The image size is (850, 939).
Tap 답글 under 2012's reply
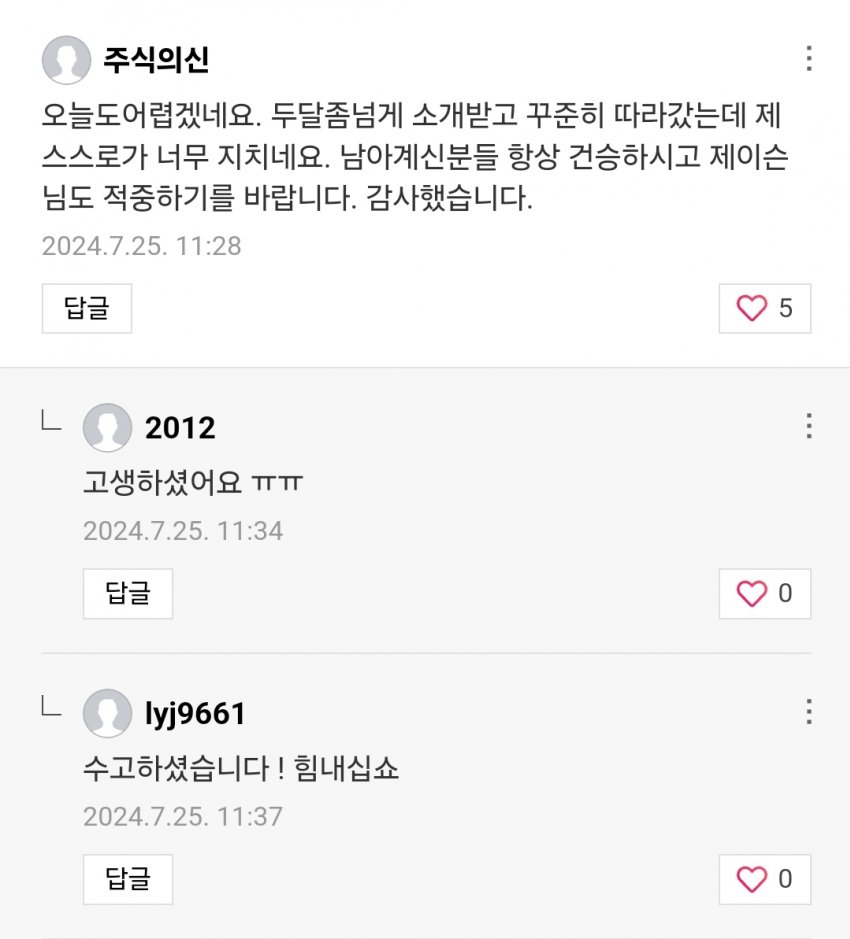pyautogui.click(x=128, y=594)
